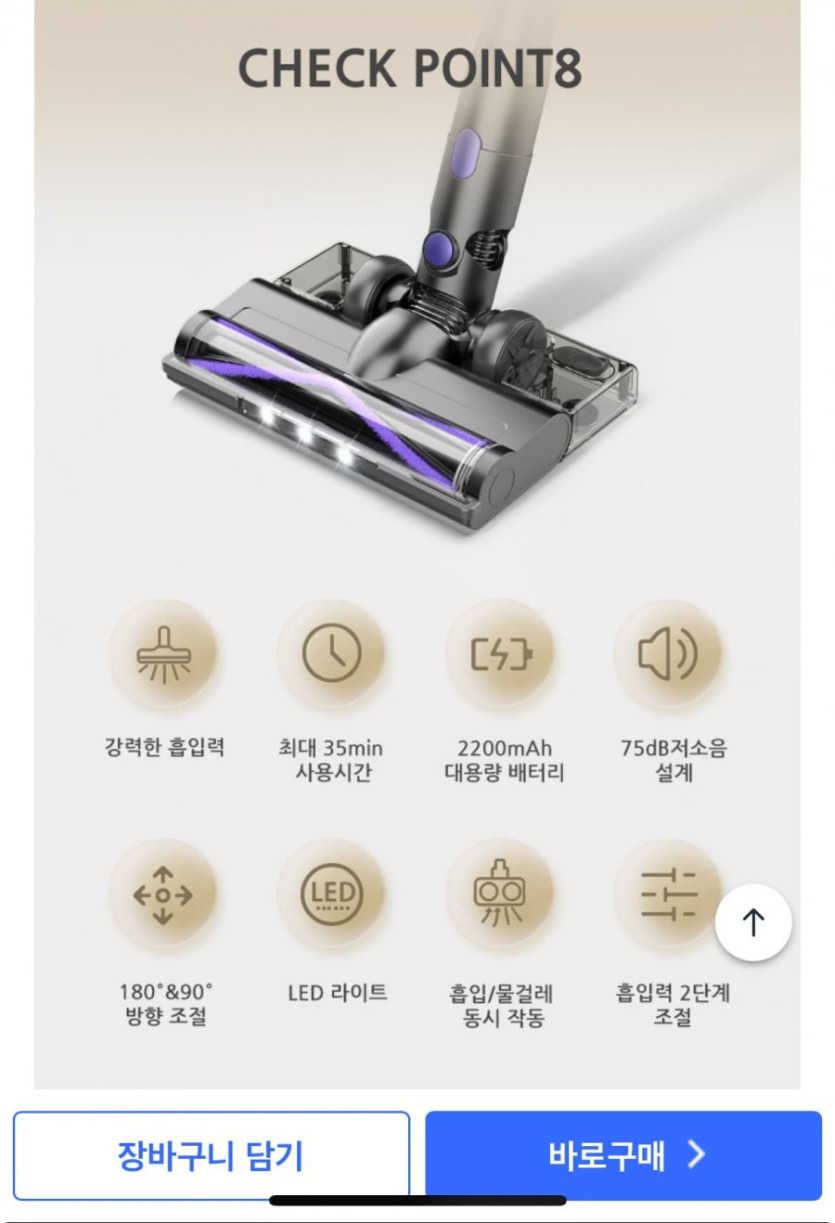Viewport: 835px width, 1223px height.
Task: Buy now with the 바로구매 button
Action: (x=623, y=1155)
